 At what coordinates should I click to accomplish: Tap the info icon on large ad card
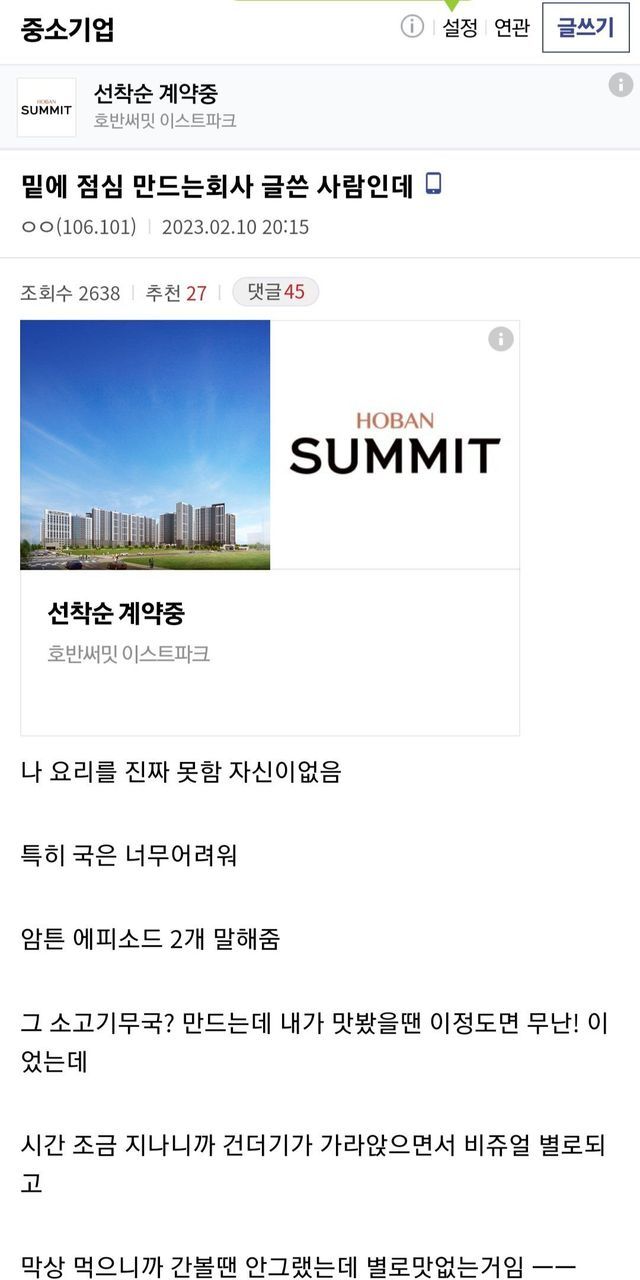pyautogui.click(x=501, y=339)
